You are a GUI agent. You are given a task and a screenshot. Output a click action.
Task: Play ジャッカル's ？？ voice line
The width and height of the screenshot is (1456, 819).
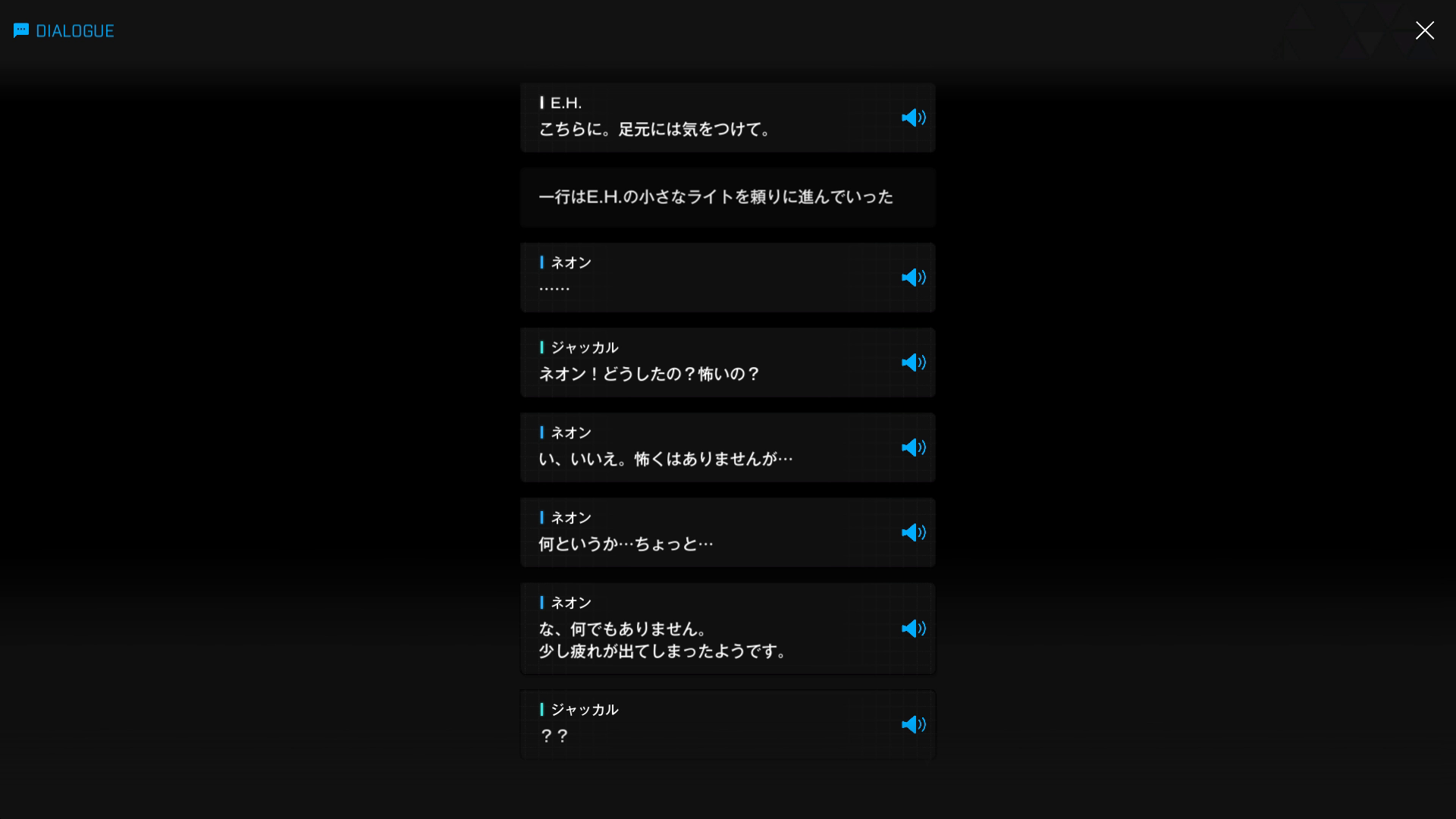pyautogui.click(x=913, y=725)
